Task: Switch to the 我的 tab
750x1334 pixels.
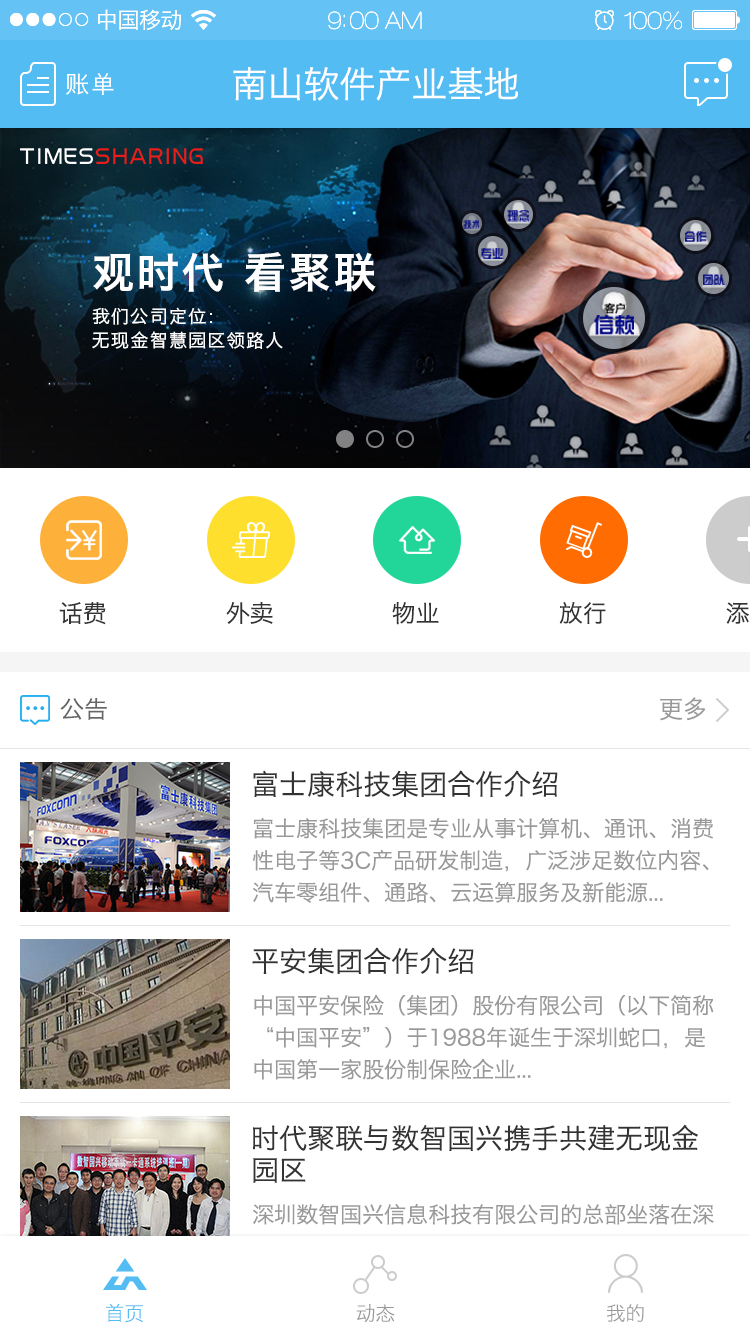Action: (x=625, y=1289)
